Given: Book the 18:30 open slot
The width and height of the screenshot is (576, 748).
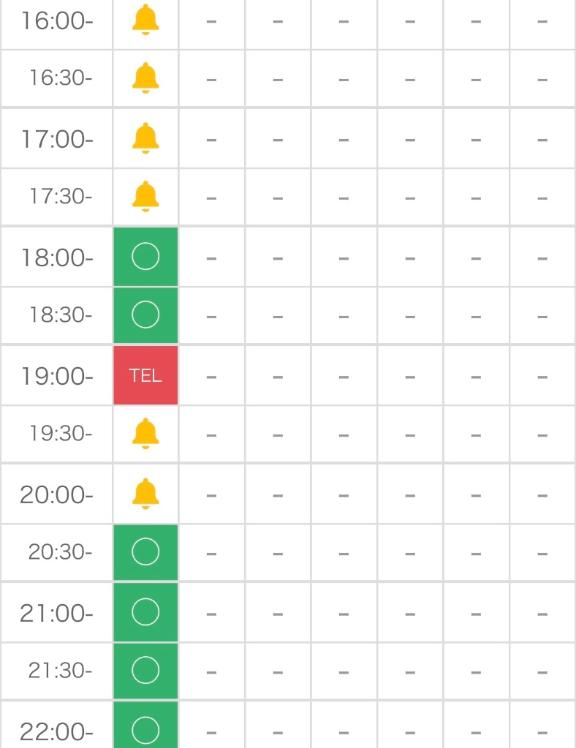Looking at the screenshot, I should [x=146, y=315].
